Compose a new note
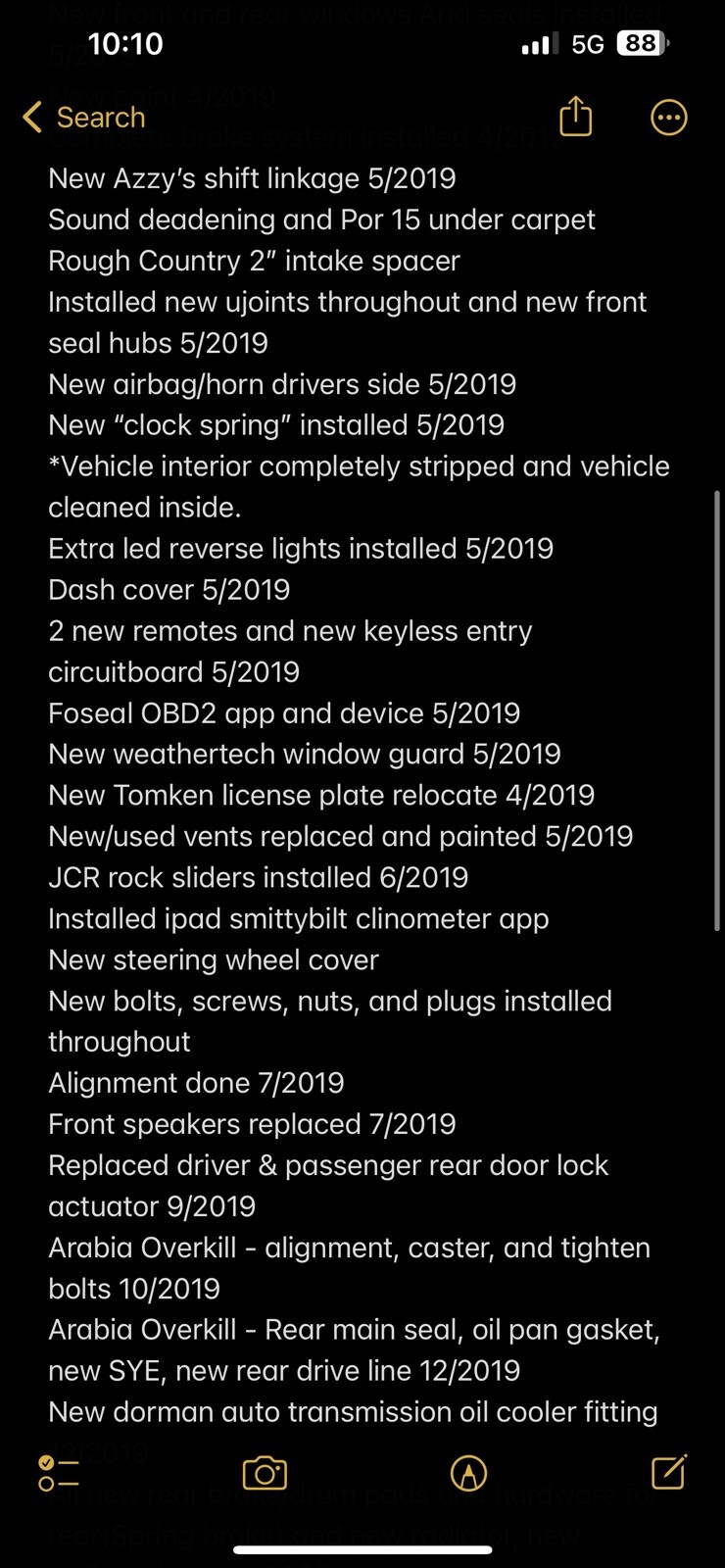The image size is (725, 1568). click(x=669, y=1471)
